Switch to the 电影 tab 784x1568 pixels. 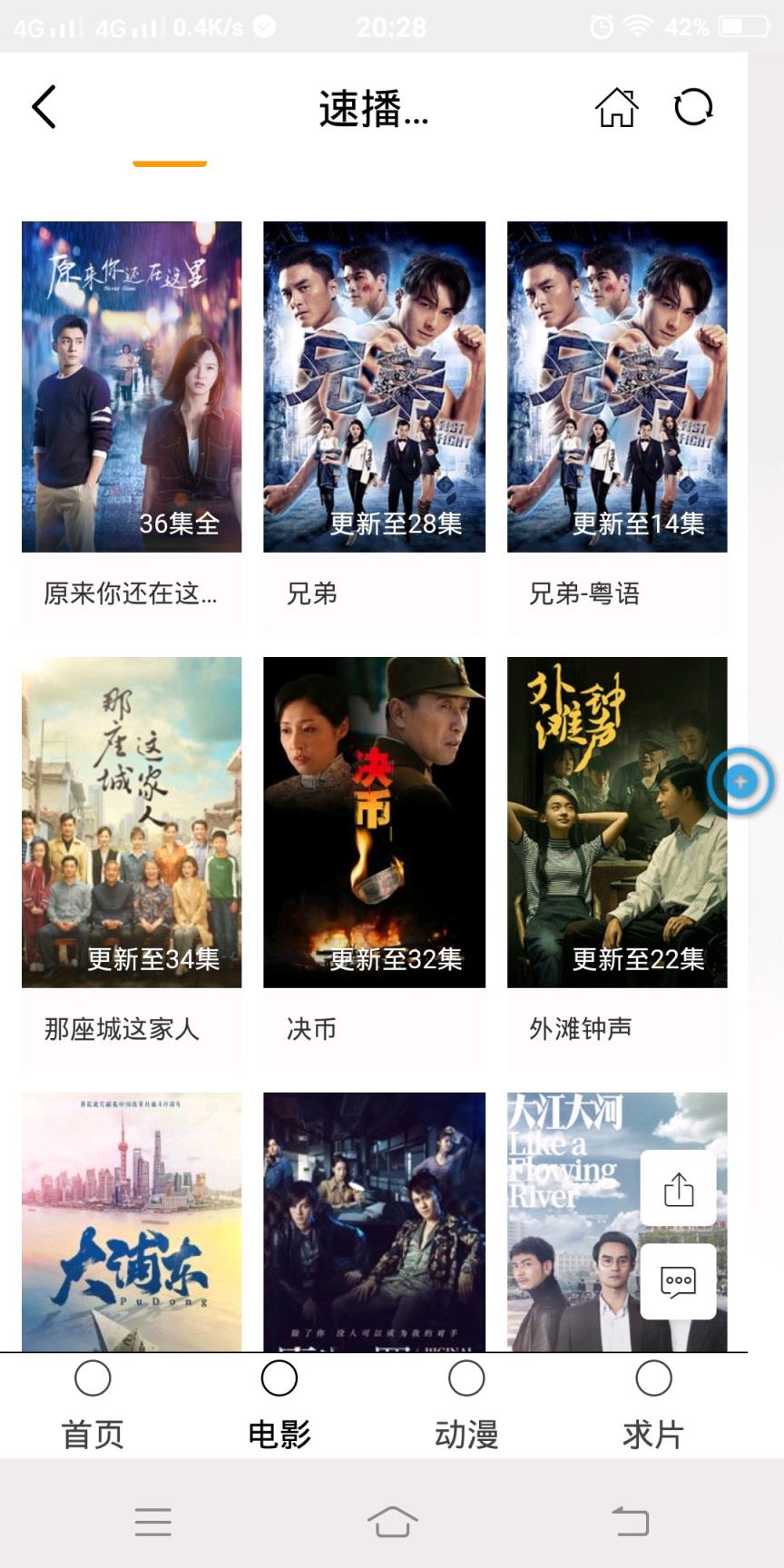tap(277, 1432)
